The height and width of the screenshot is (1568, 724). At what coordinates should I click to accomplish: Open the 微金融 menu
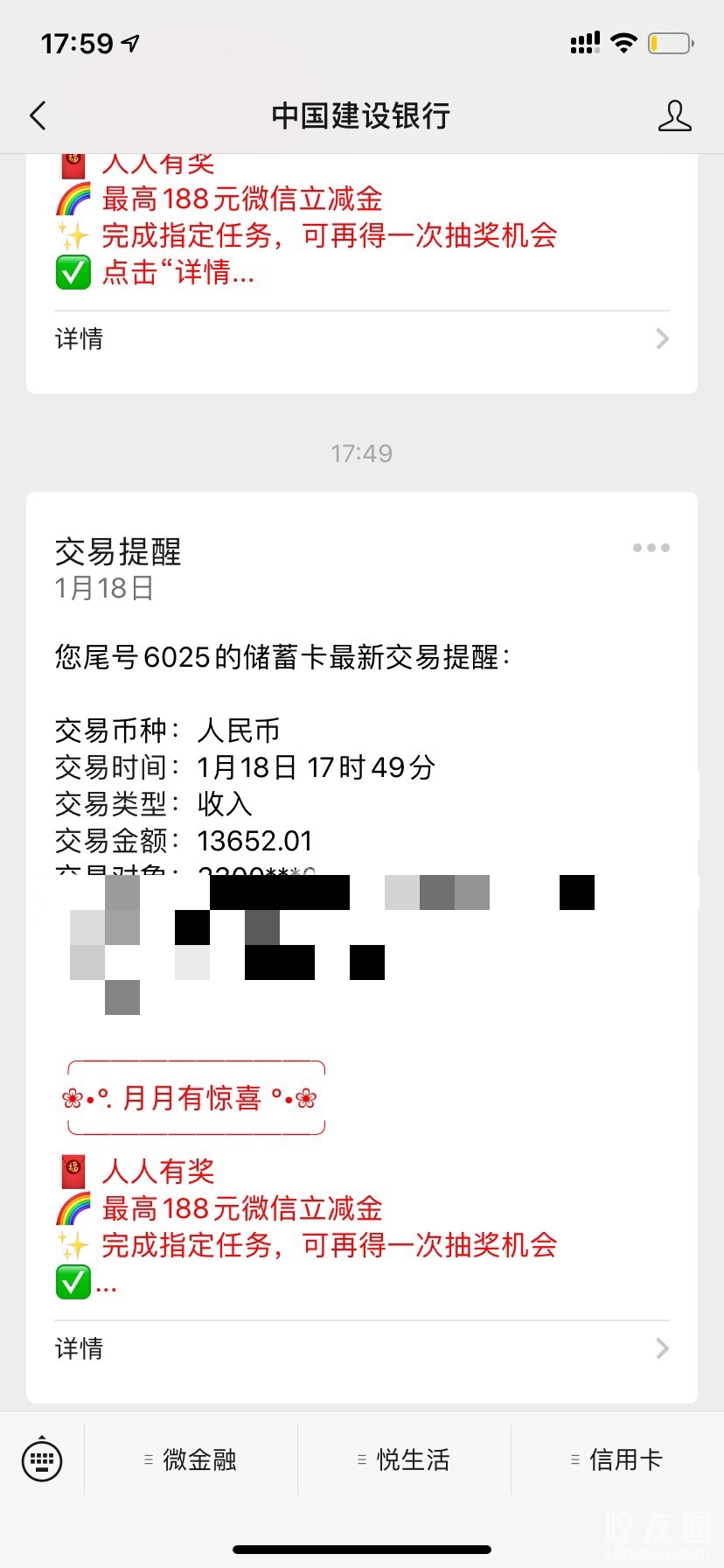191,1459
